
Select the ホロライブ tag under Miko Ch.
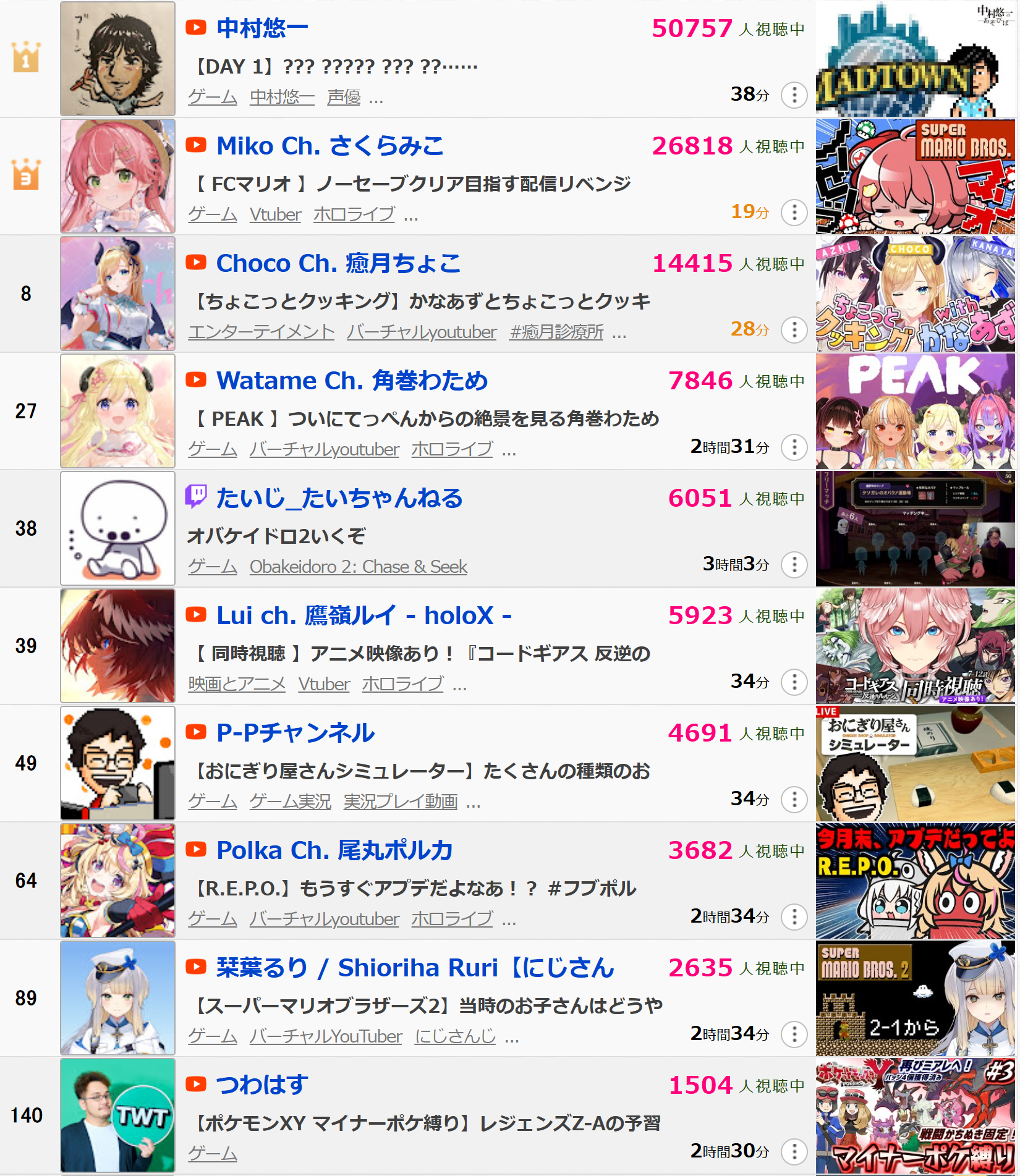[354, 214]
